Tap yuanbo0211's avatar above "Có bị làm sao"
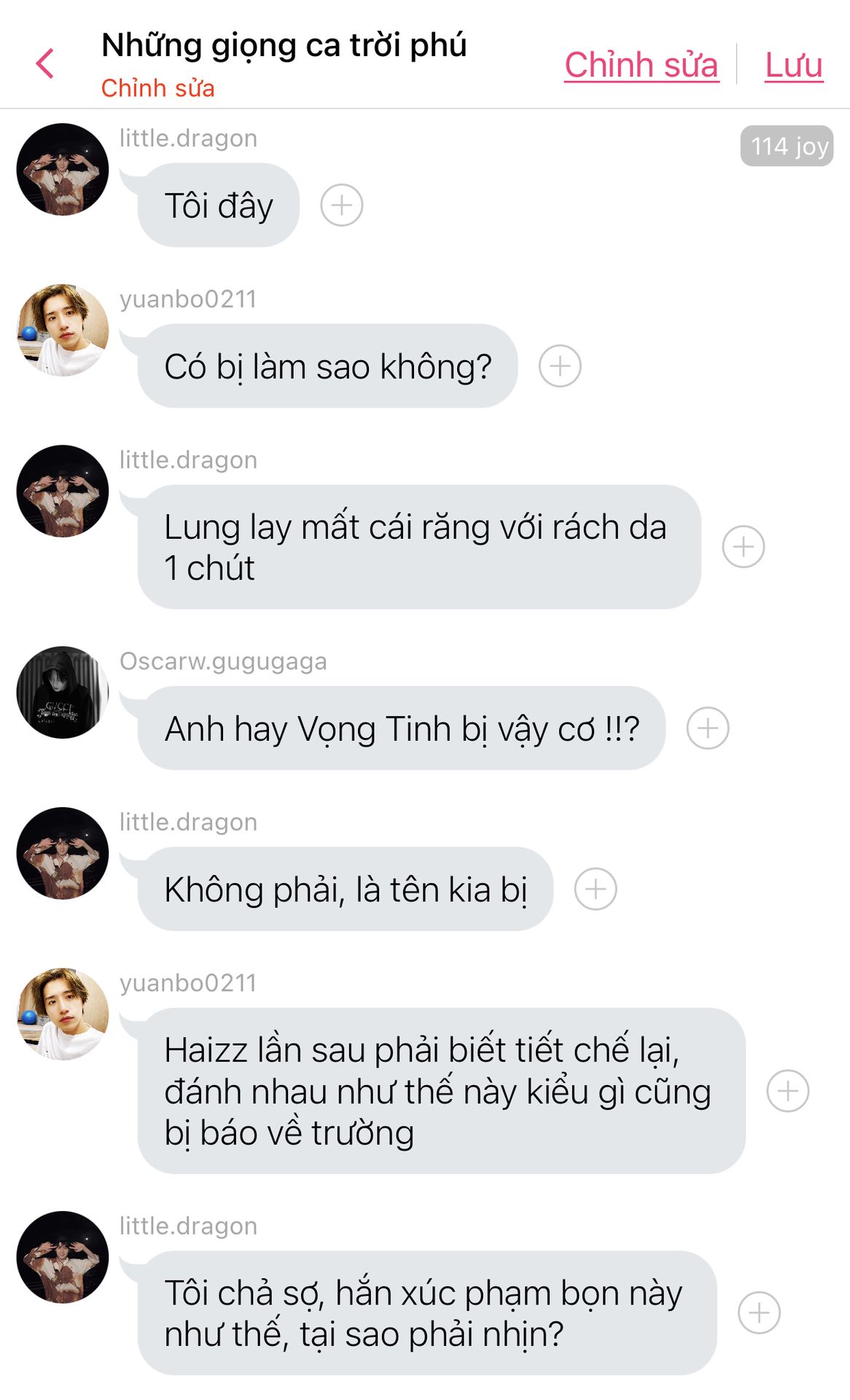The height and width of the screenshot is (1400, 850). [63, 330]
